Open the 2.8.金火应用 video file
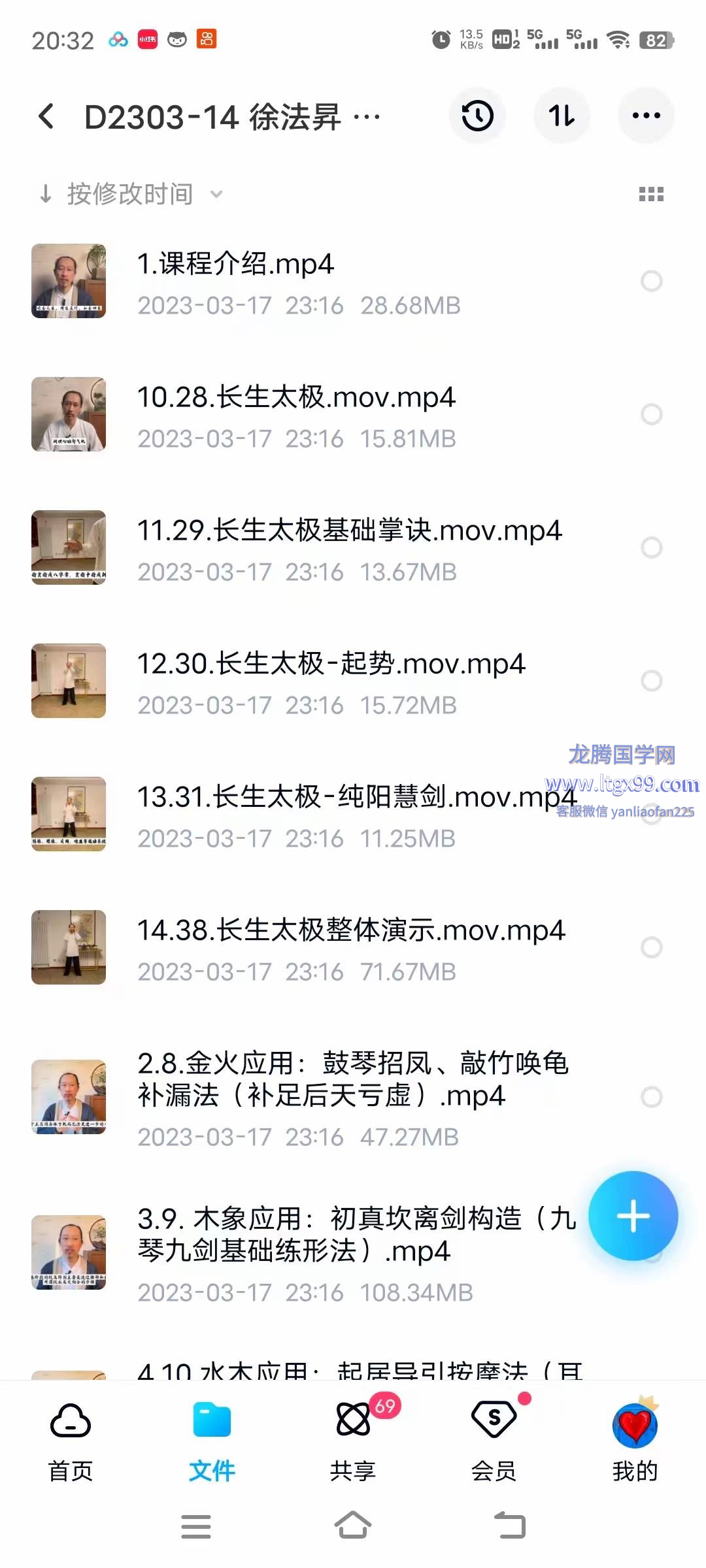 [353, 1079]
